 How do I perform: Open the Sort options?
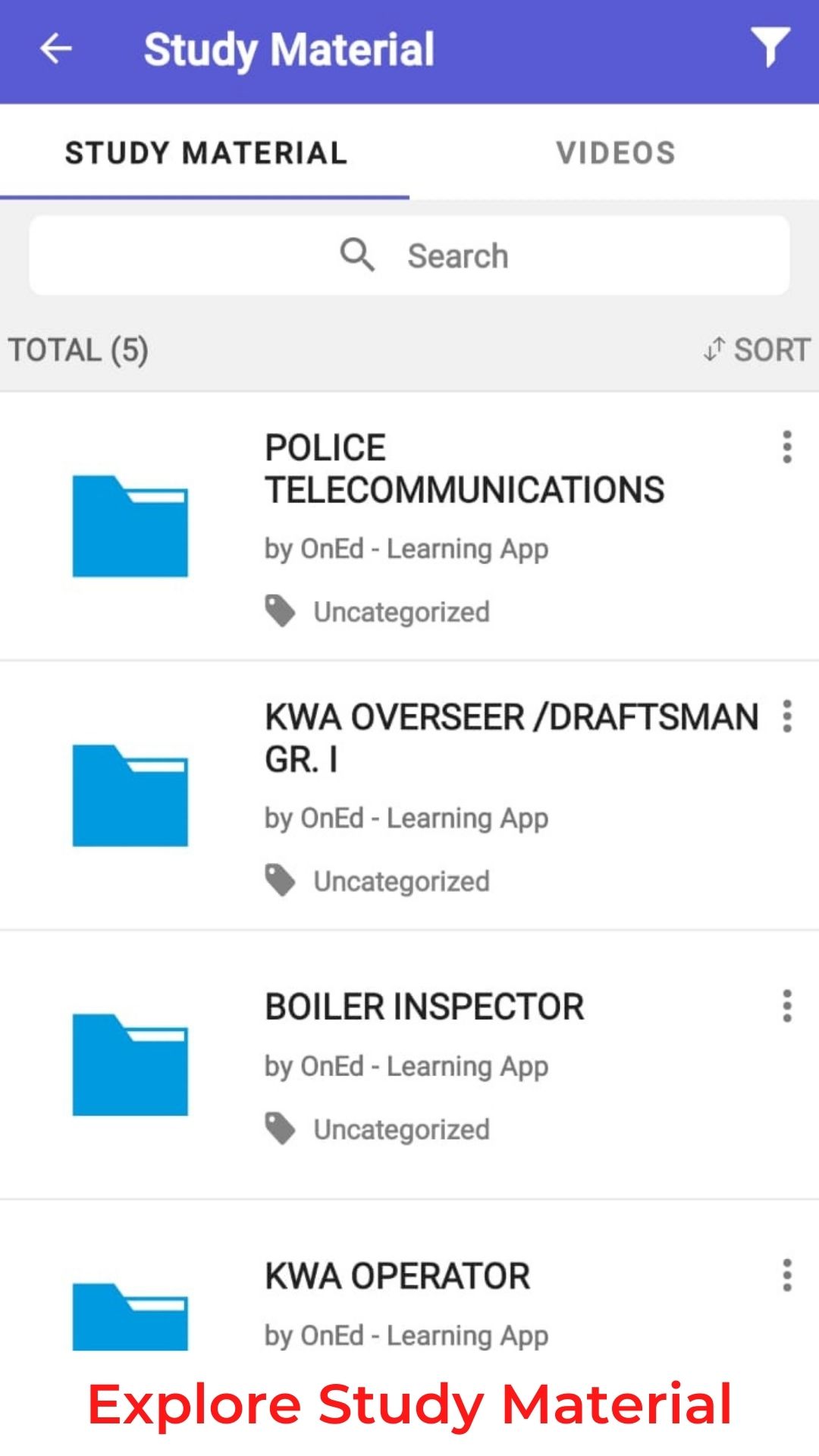756,350
